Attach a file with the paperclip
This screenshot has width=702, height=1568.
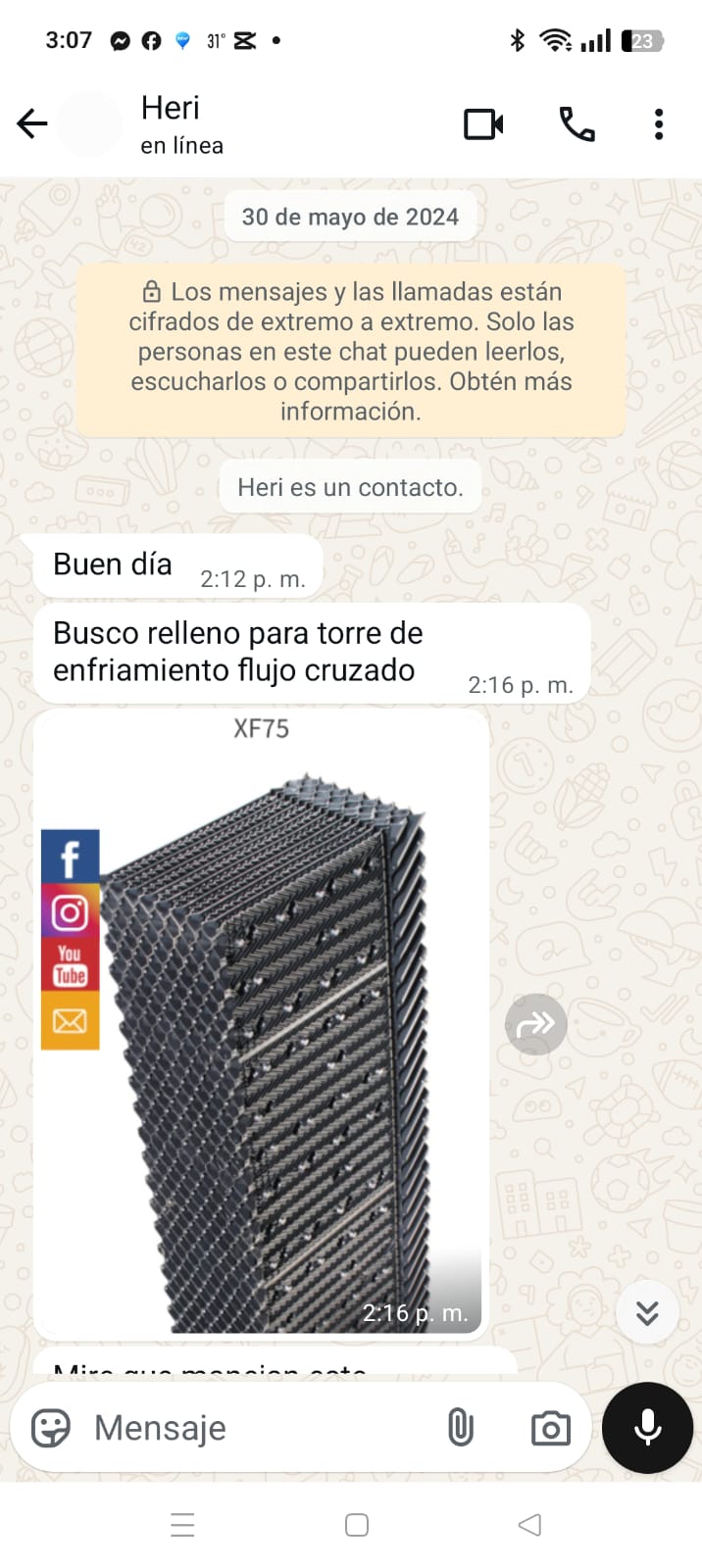tap(460, 1428)
